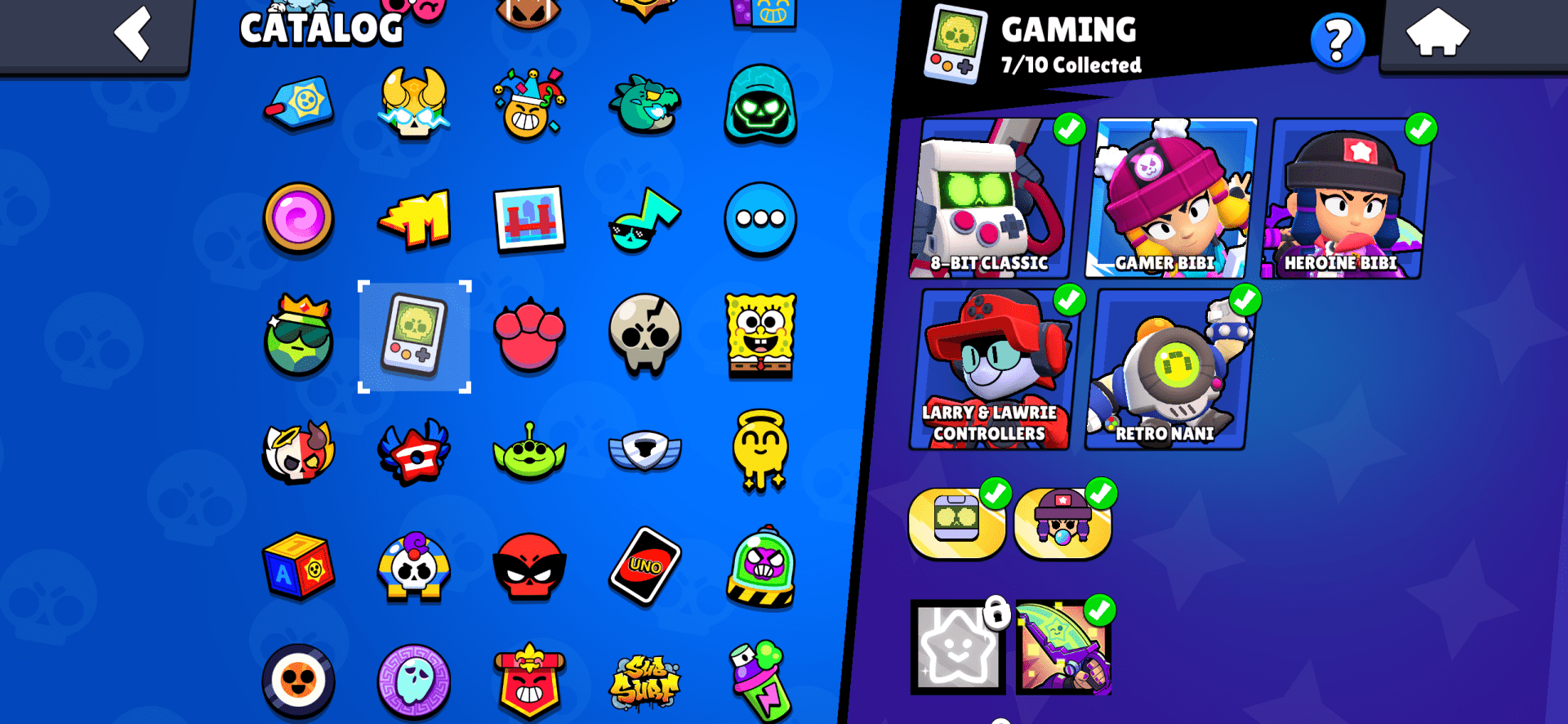Open the three dots bubble collection
Image resolution: width=1568 pixels, height=724 pixels.
760,219
